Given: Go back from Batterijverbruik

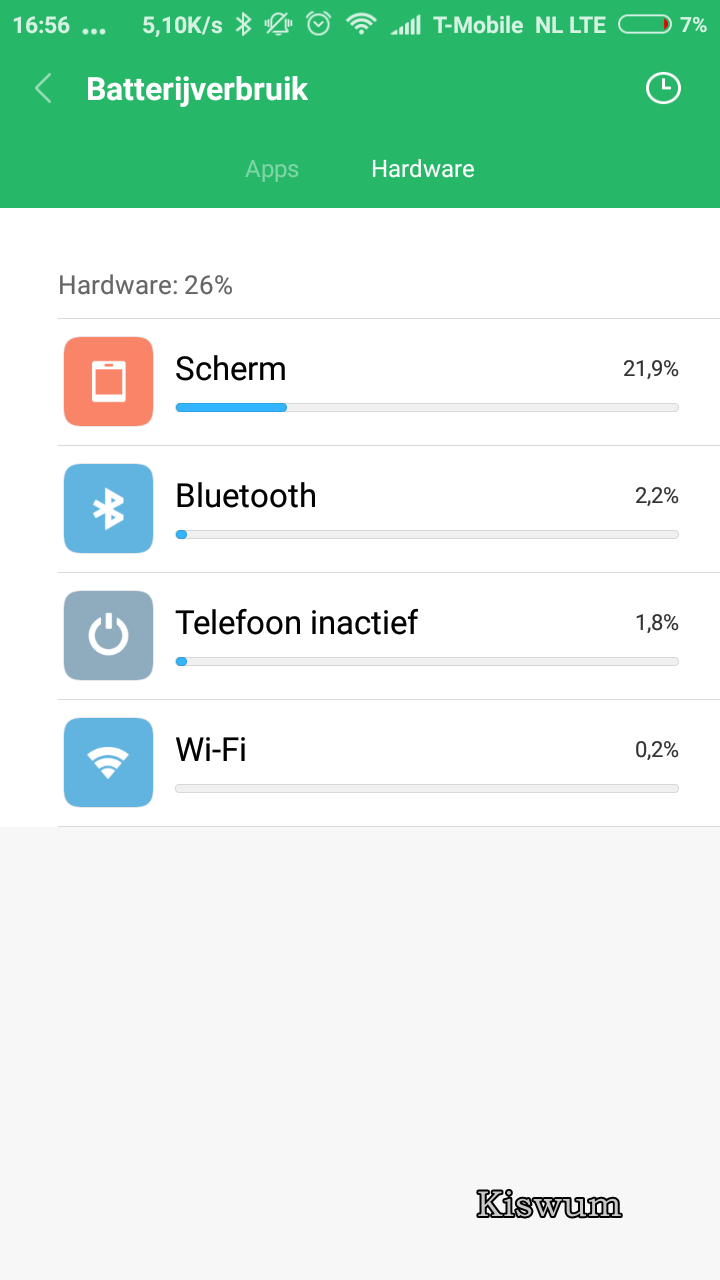Looking at the screenshot, I should 43,89.
